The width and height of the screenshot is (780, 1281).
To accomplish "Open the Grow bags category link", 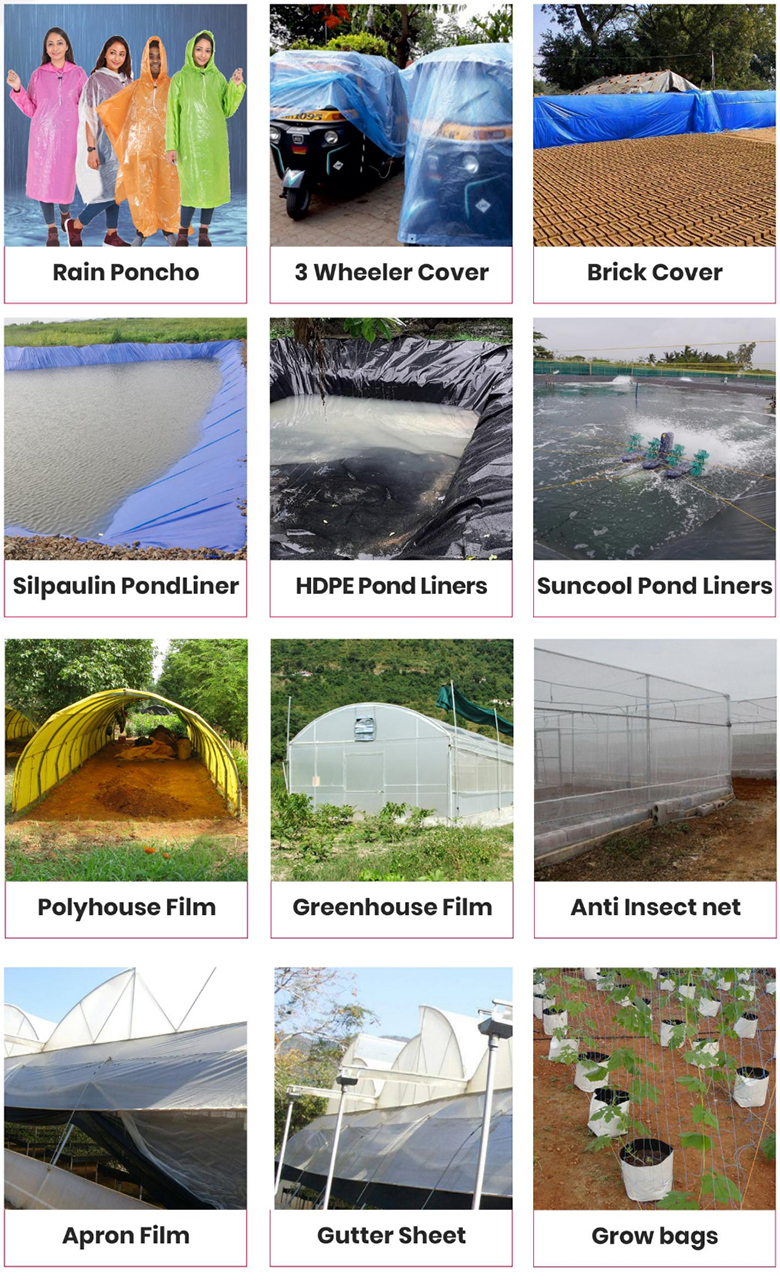I will pyautogui.click(x=655, y=1236).
